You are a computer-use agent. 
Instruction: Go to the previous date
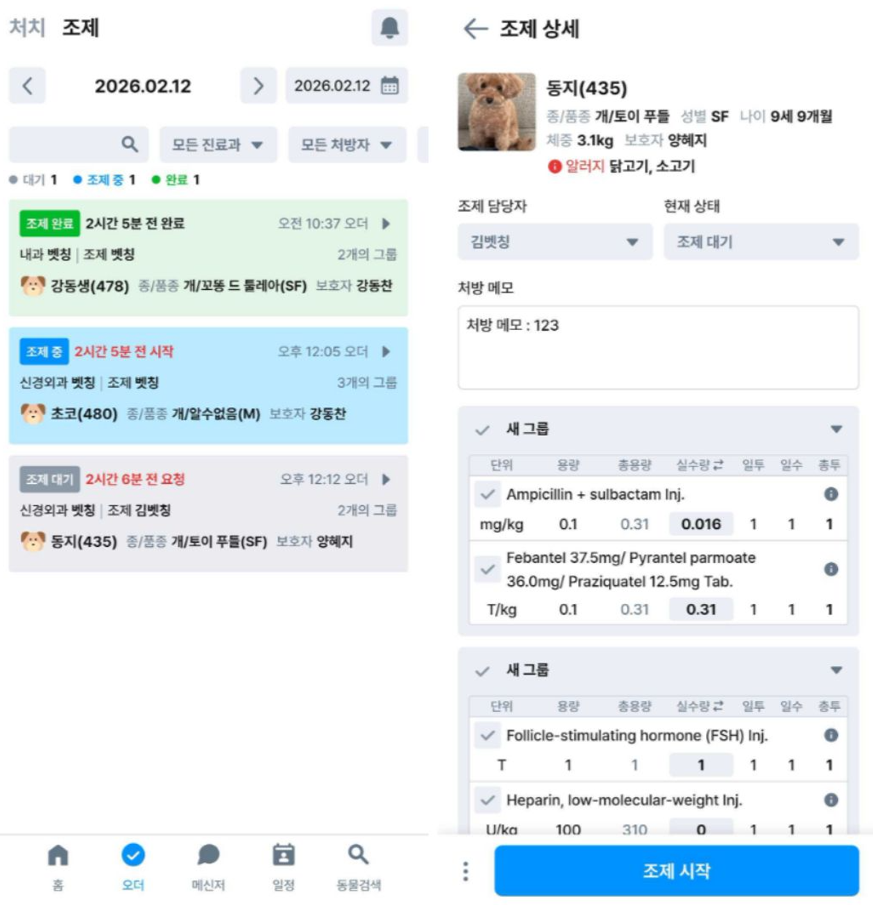click(x=27, y=86)
